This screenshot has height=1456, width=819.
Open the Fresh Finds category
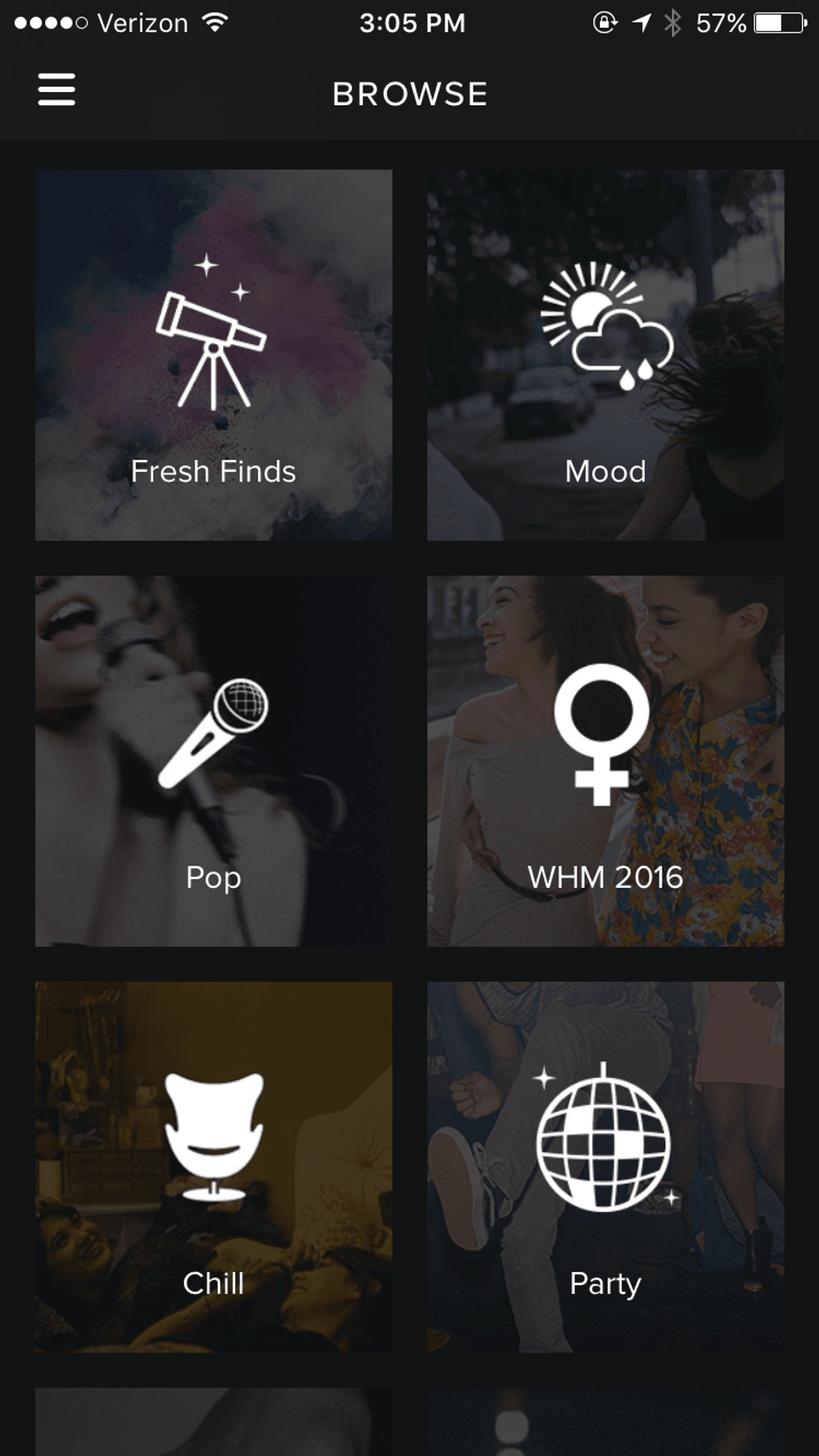click(x=213, y=355)
